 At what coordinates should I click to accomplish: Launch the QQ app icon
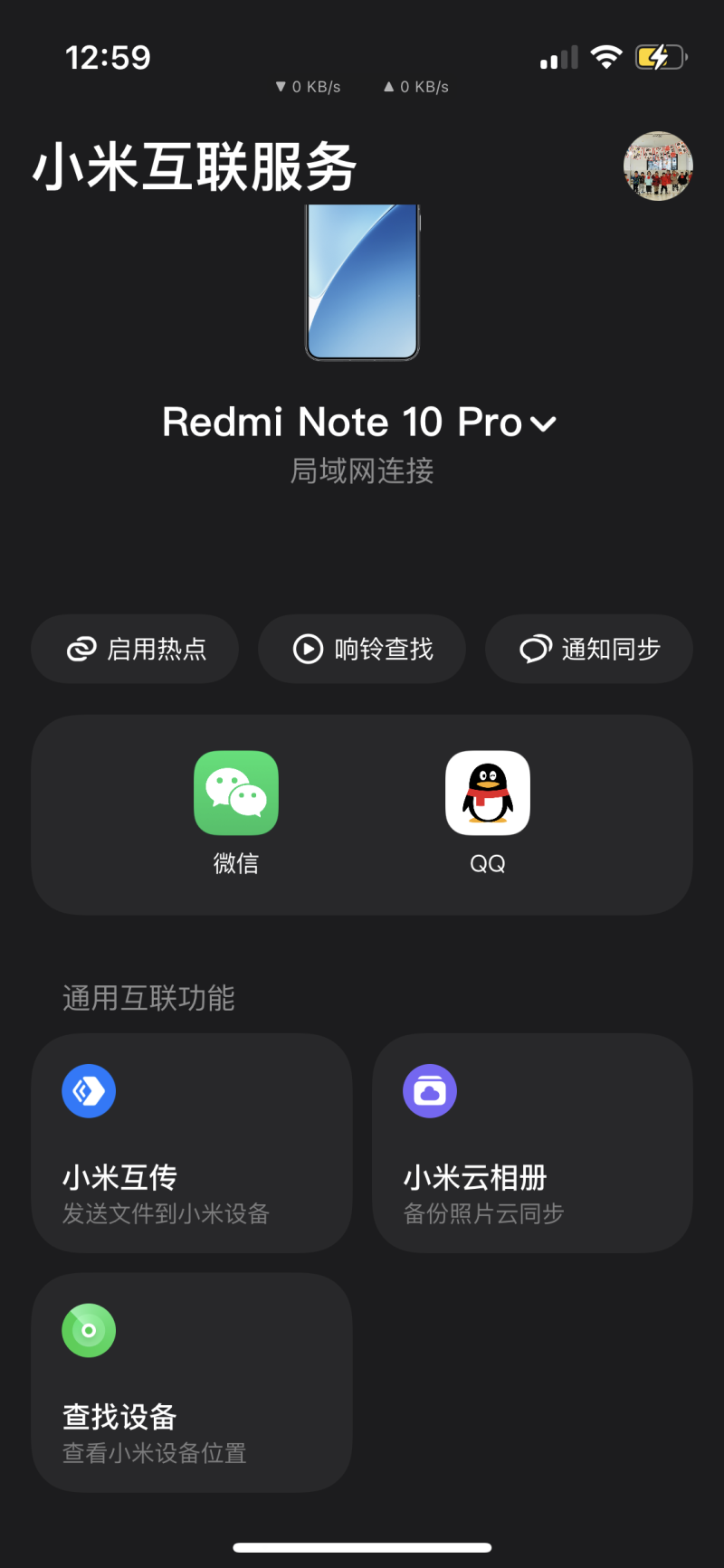(x=488, y=794)
